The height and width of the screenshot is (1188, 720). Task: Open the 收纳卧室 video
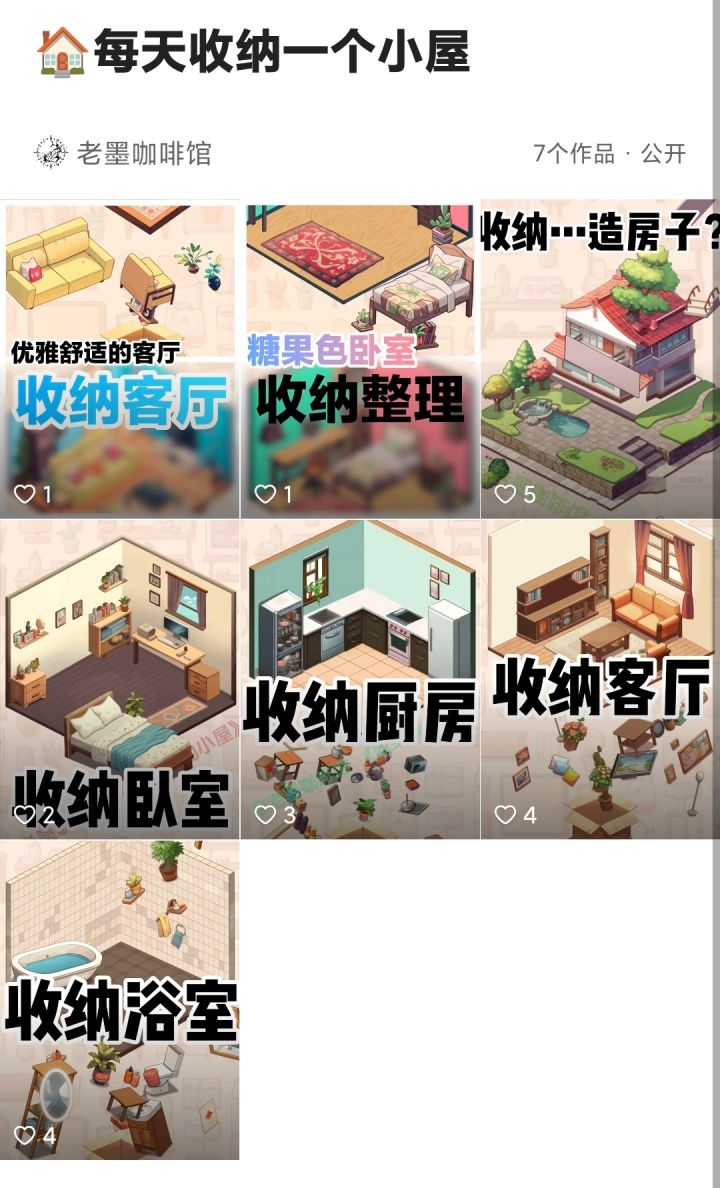coord(120,650)
